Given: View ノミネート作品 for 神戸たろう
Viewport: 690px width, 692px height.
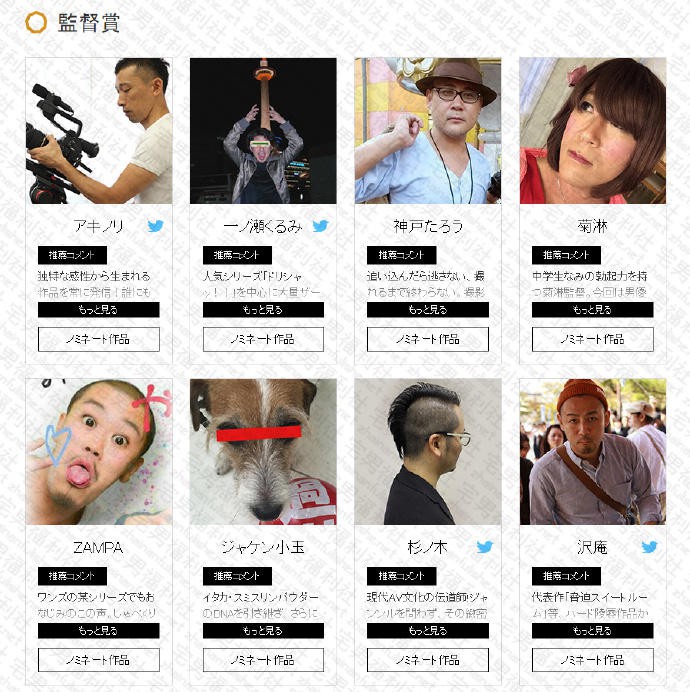Looking at the screenshot, I should (427, 339).
